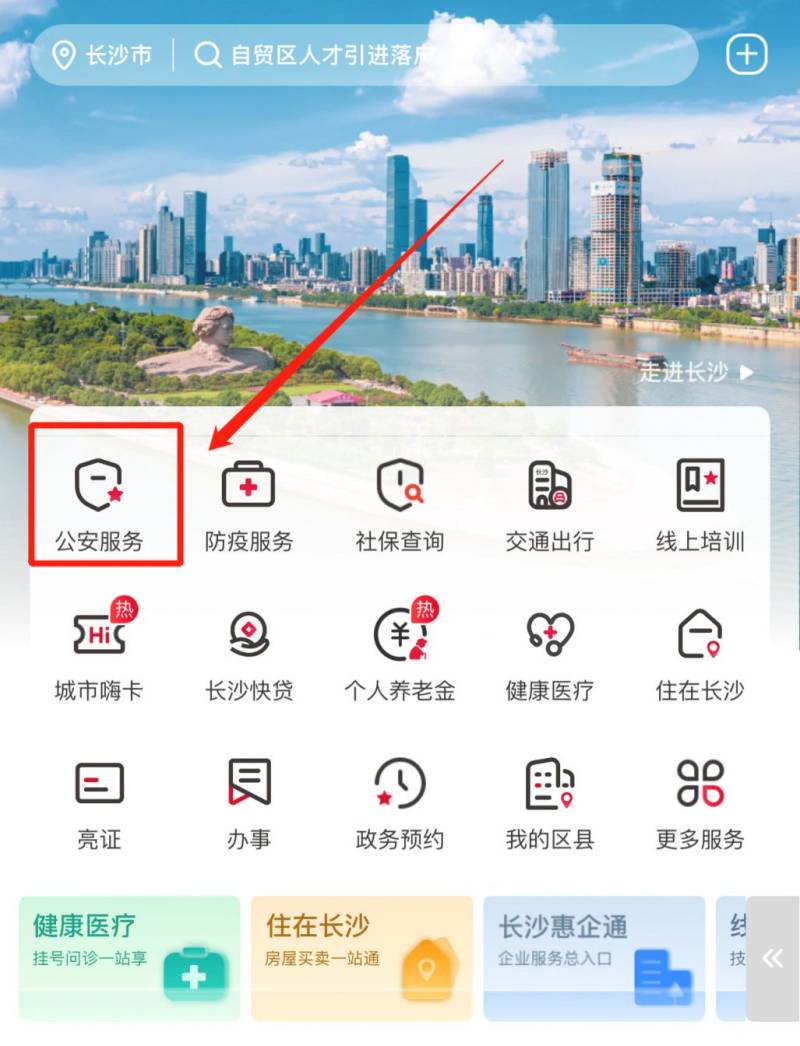Image resolution: width=800 pixels, height=1046 pixels.
Task: Open 政务预约
Action: coord(399,802)
